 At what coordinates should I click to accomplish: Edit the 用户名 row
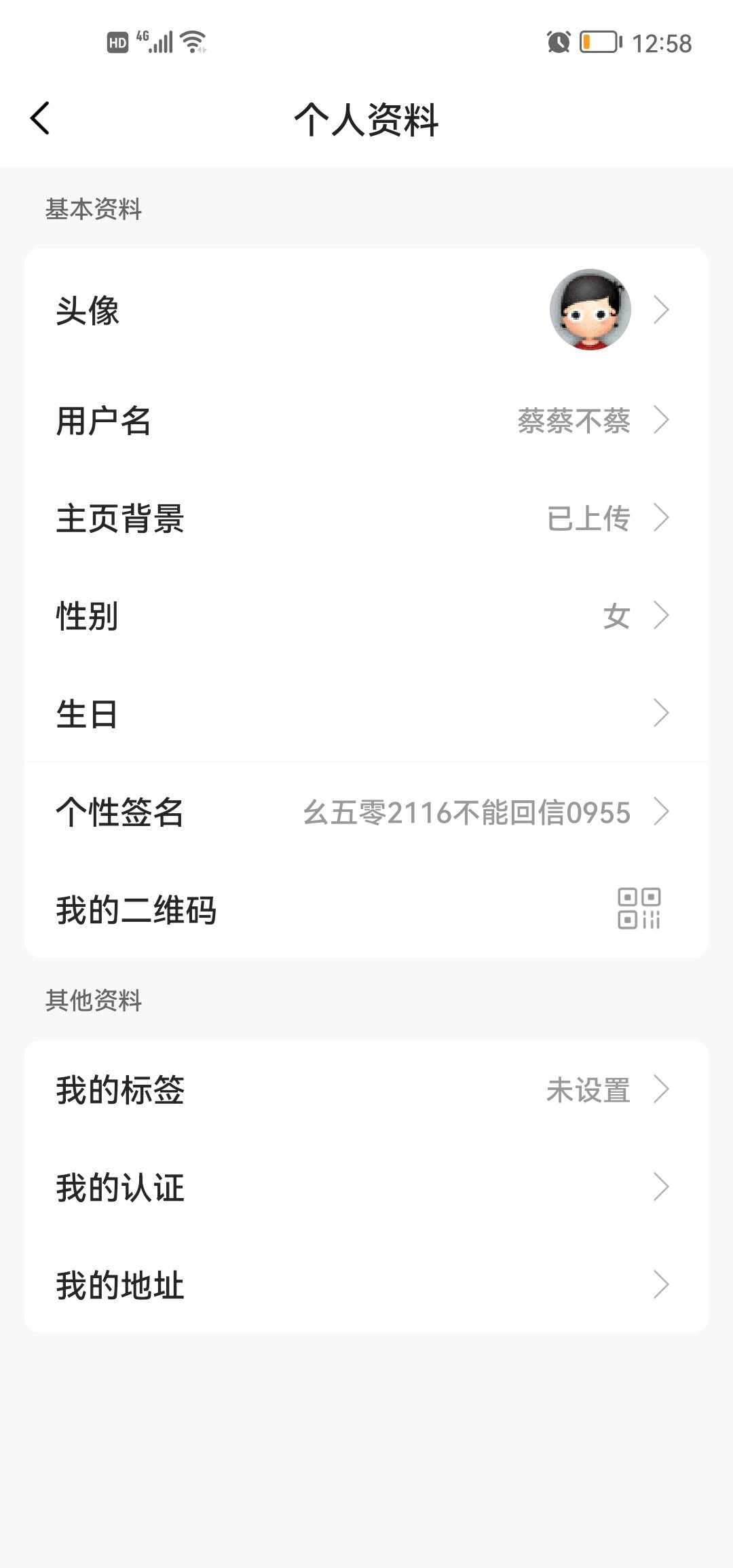coord(366,420)
